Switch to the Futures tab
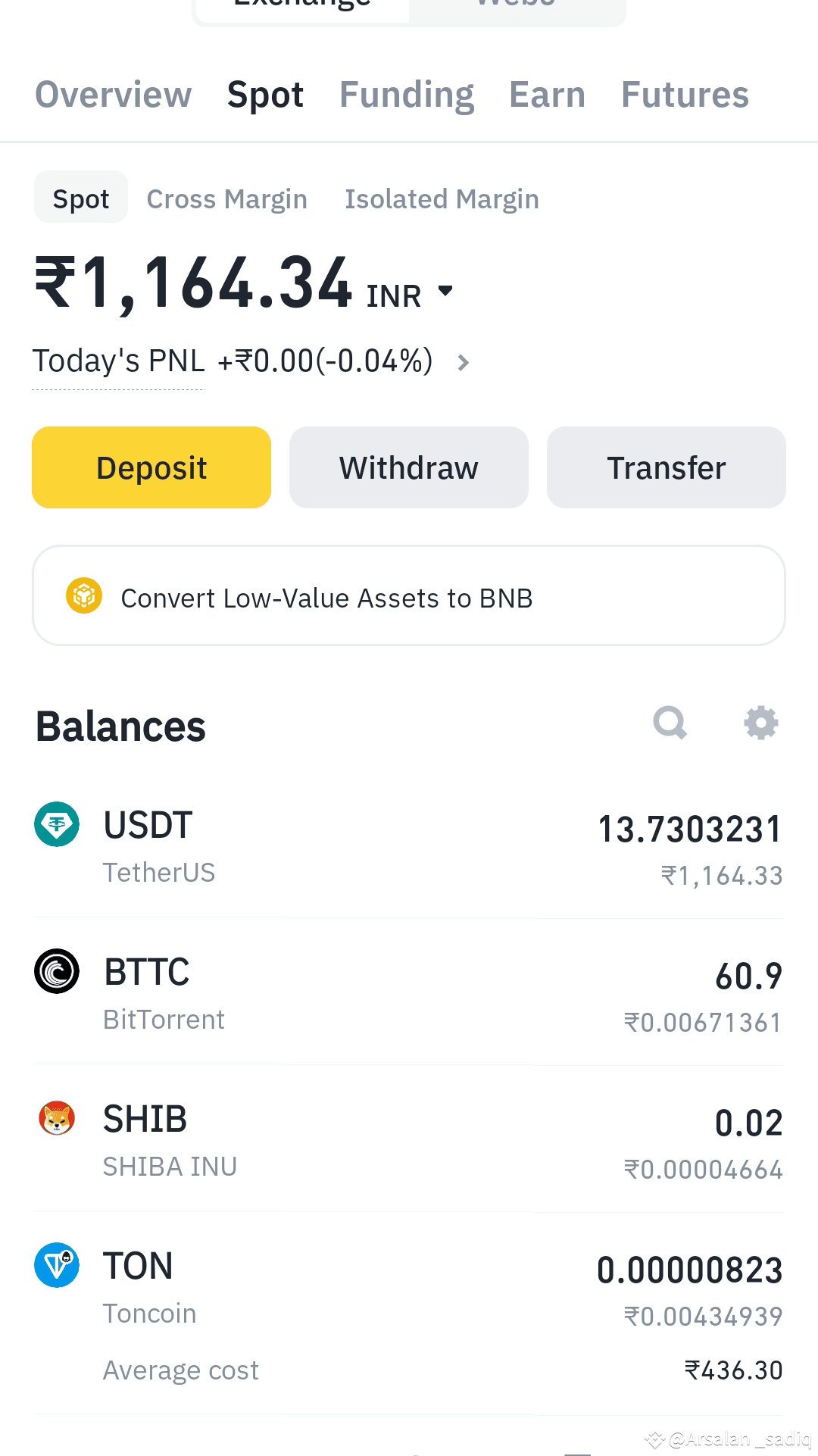The height and width of the screenshot is (1456, 818). point(683,94)
